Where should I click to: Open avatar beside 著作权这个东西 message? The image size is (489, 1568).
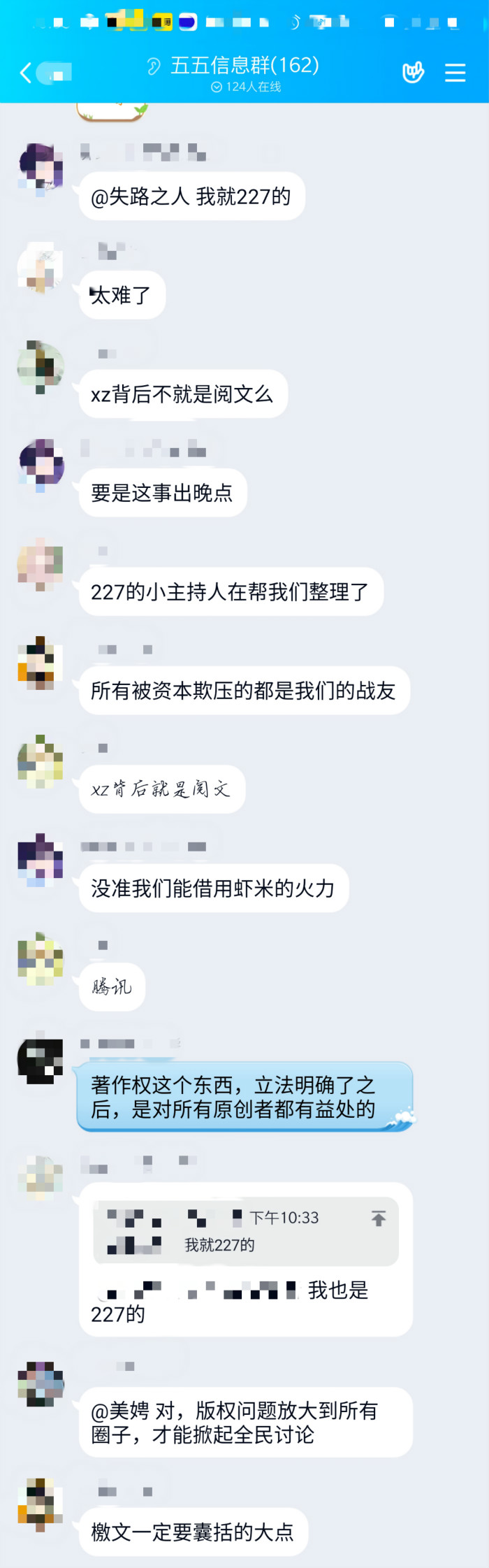click(41, 1060)
